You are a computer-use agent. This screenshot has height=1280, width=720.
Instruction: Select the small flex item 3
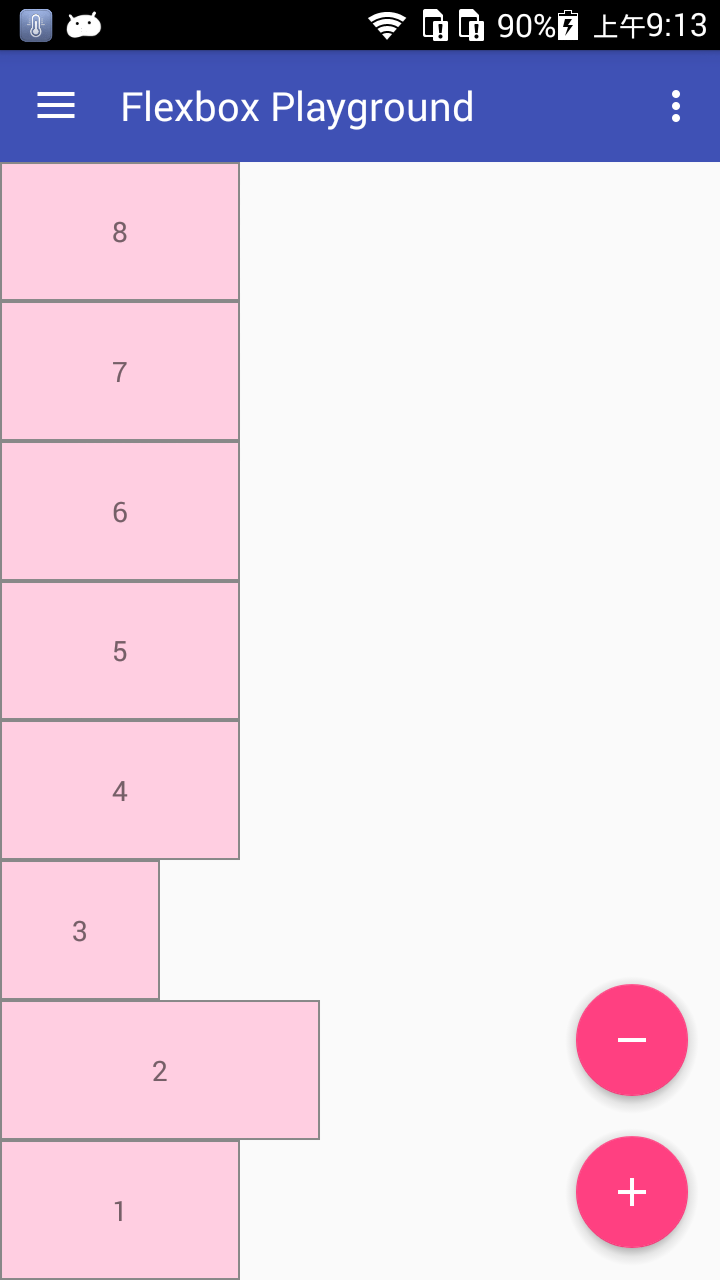tap(80, 930)
